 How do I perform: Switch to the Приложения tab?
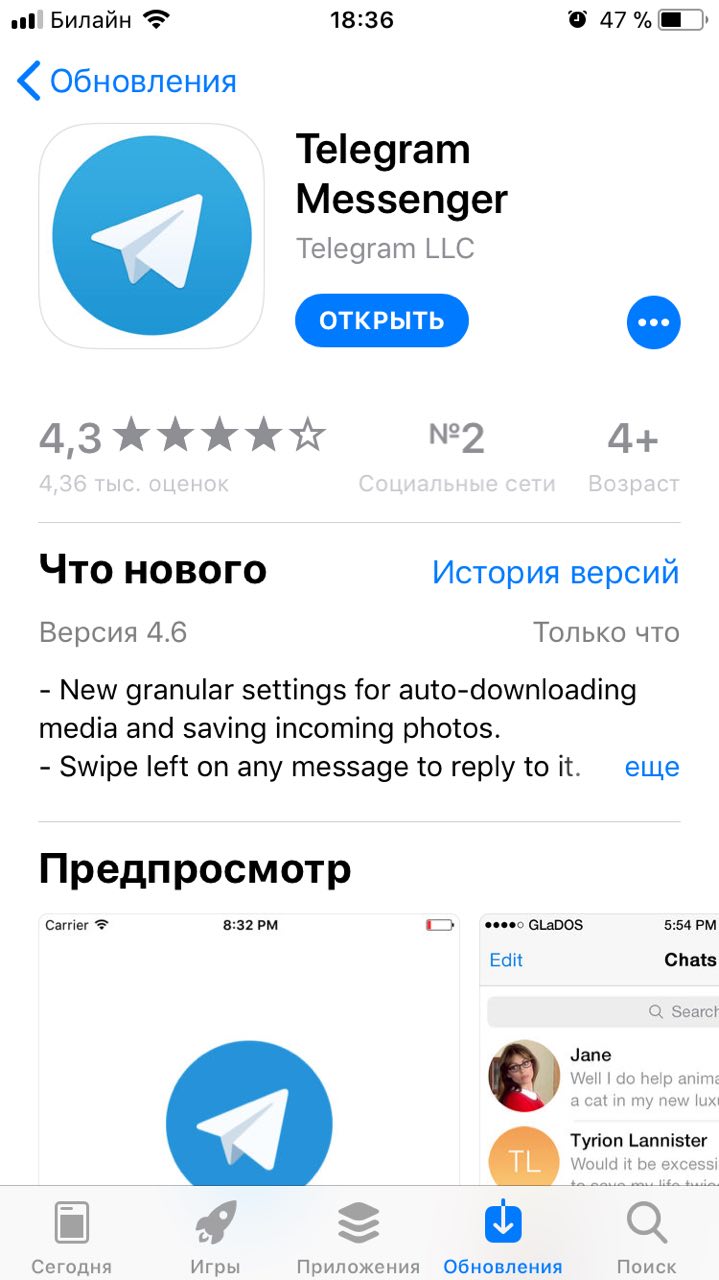coord(358,1237)
